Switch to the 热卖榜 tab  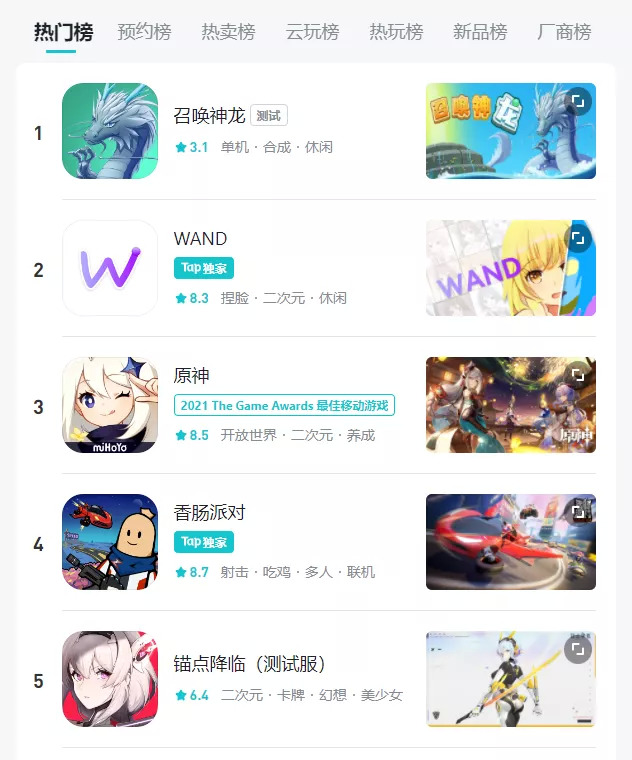[228, 32]
